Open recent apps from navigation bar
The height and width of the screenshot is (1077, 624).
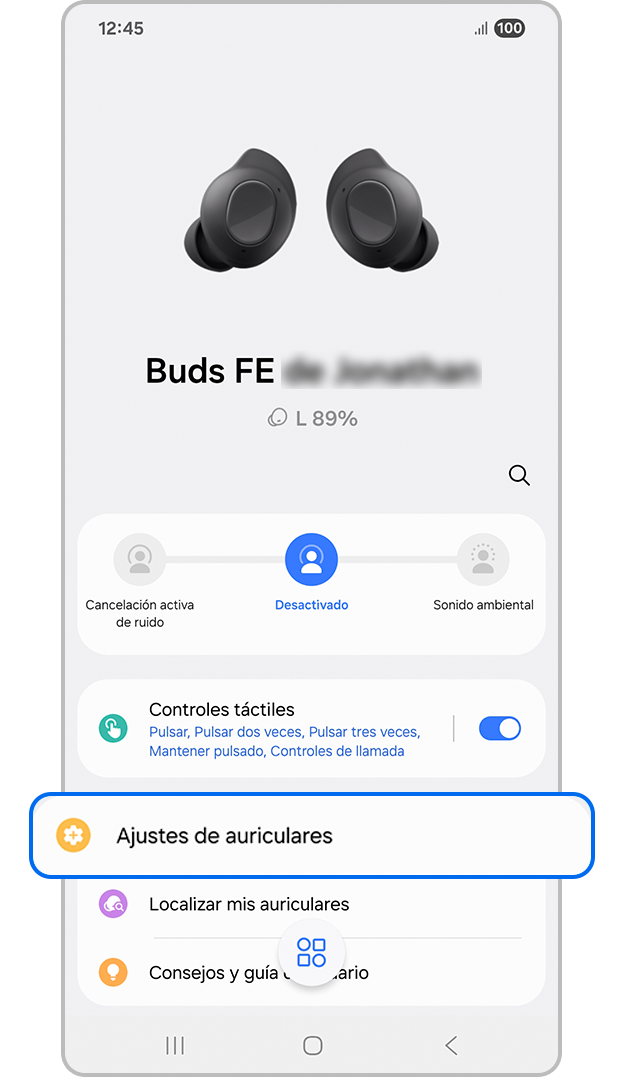coord(175,1045)
